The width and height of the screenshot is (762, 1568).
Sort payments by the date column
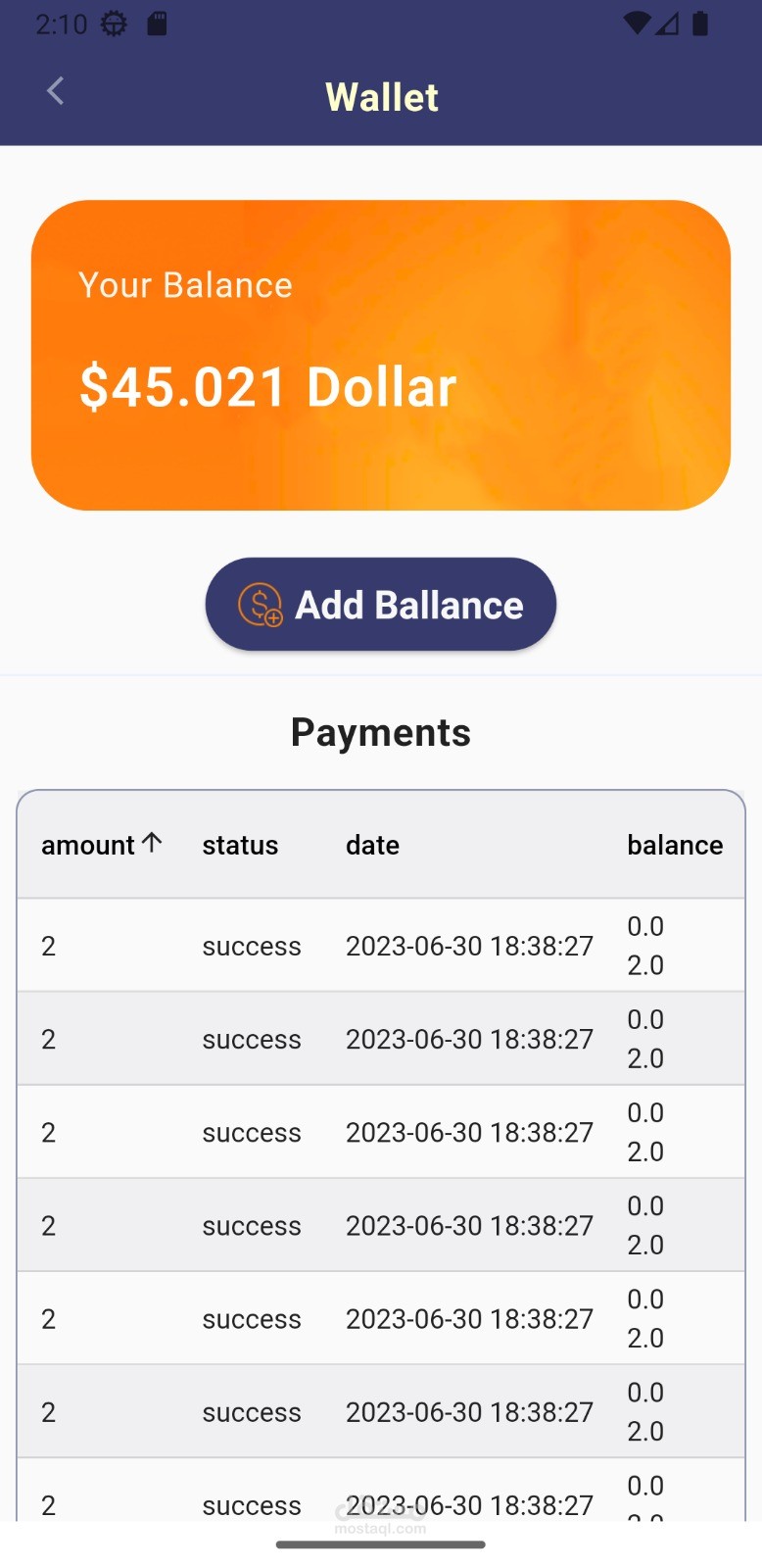[x=372, y=845]
